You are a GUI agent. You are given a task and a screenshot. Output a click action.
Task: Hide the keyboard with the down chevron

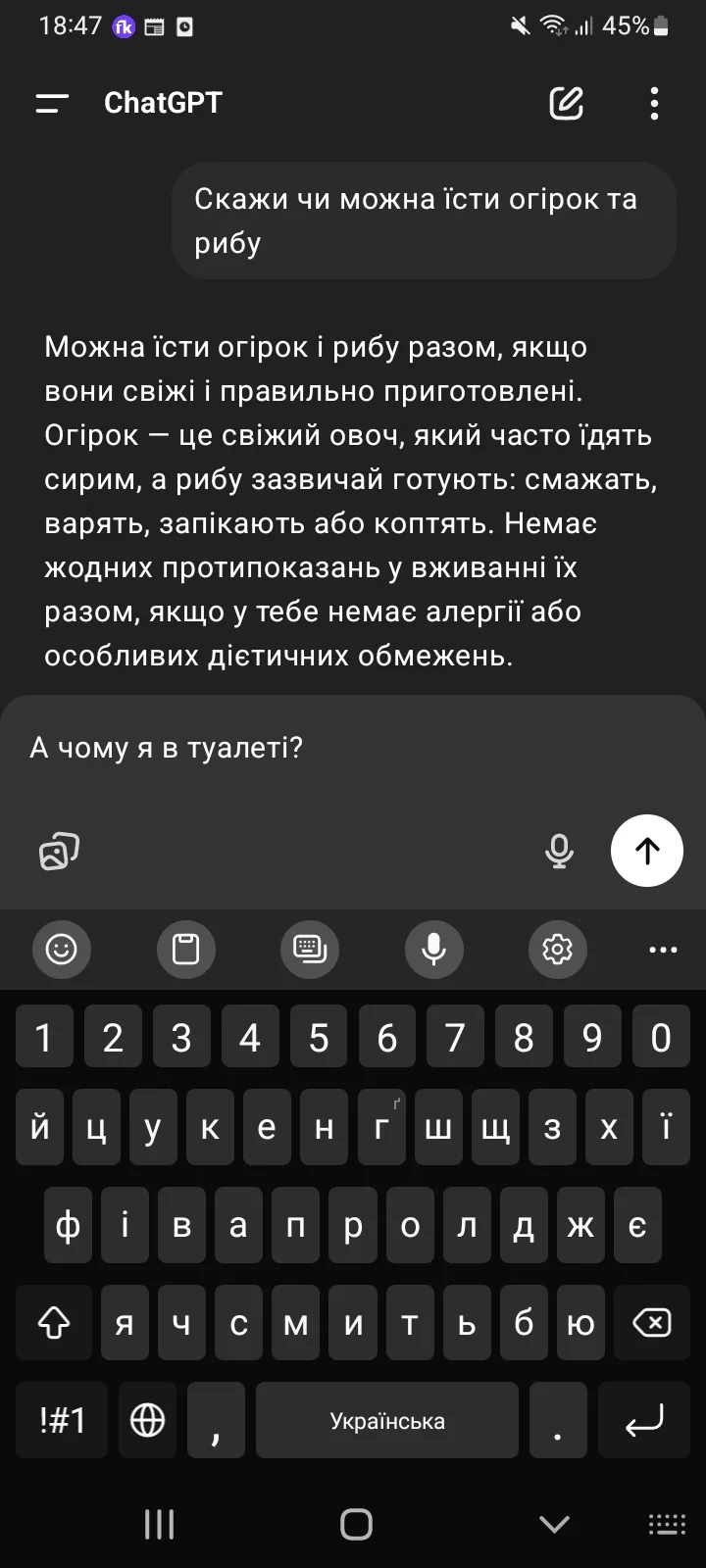[x=554, y=1524]
